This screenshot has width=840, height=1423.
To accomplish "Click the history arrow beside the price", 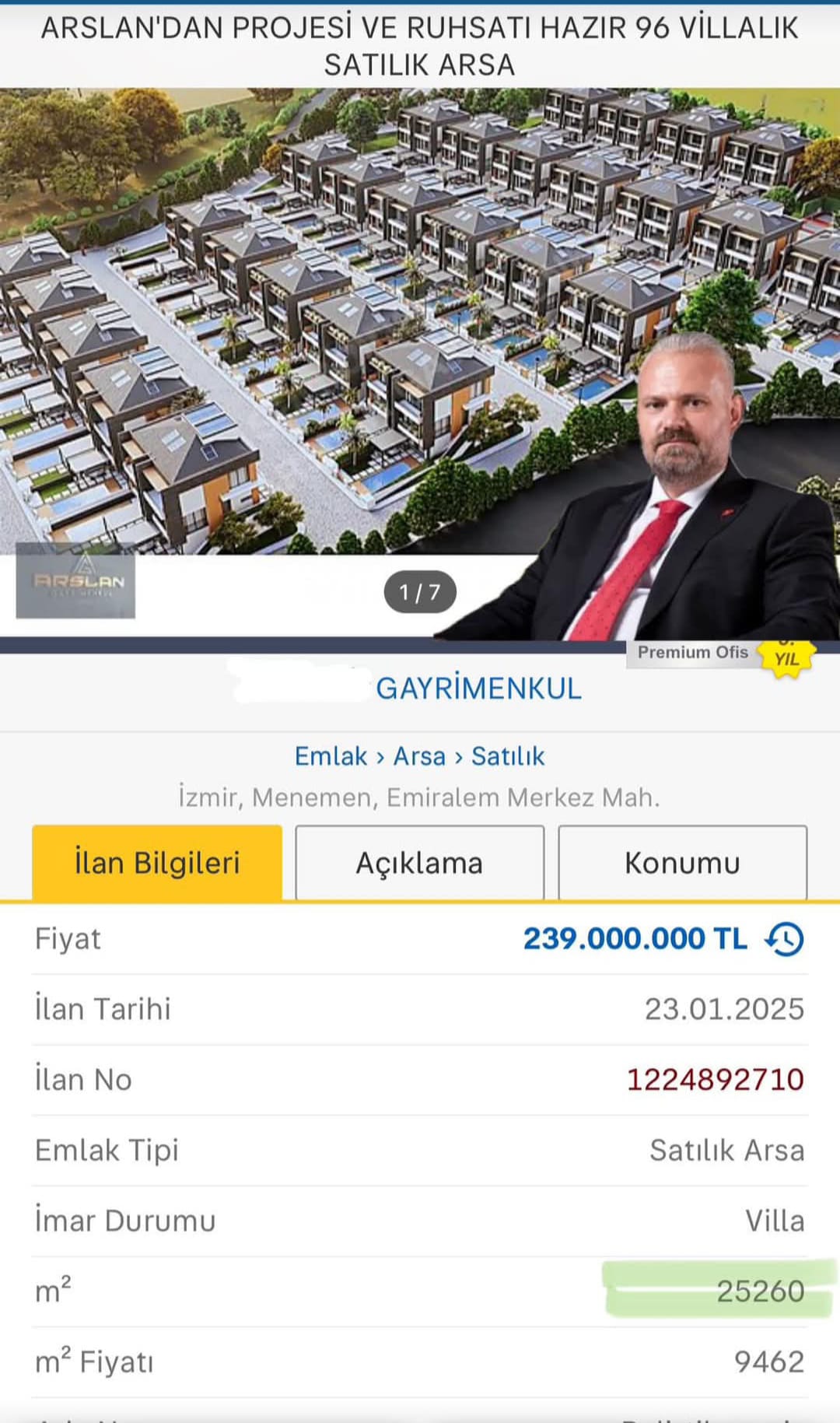I will [x=785, y=939].
